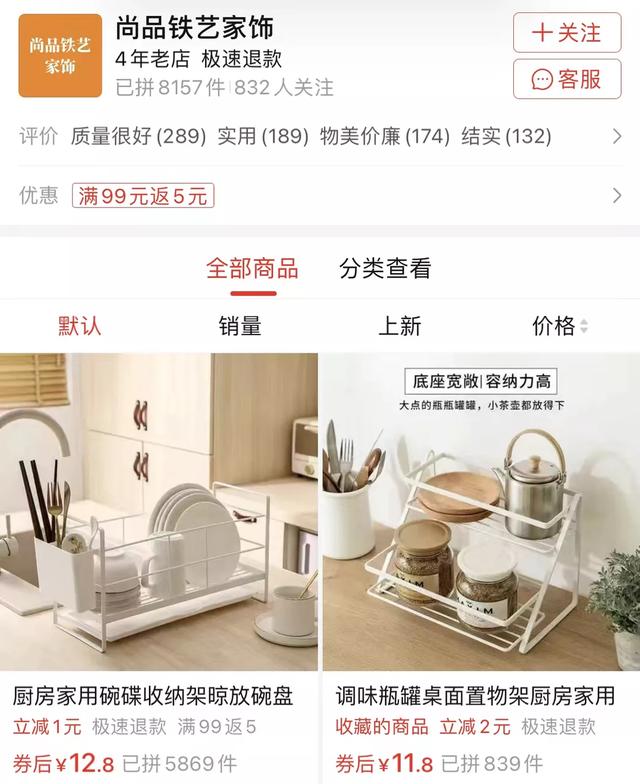Expand the 优惠 discounts row

coord(616,196)
